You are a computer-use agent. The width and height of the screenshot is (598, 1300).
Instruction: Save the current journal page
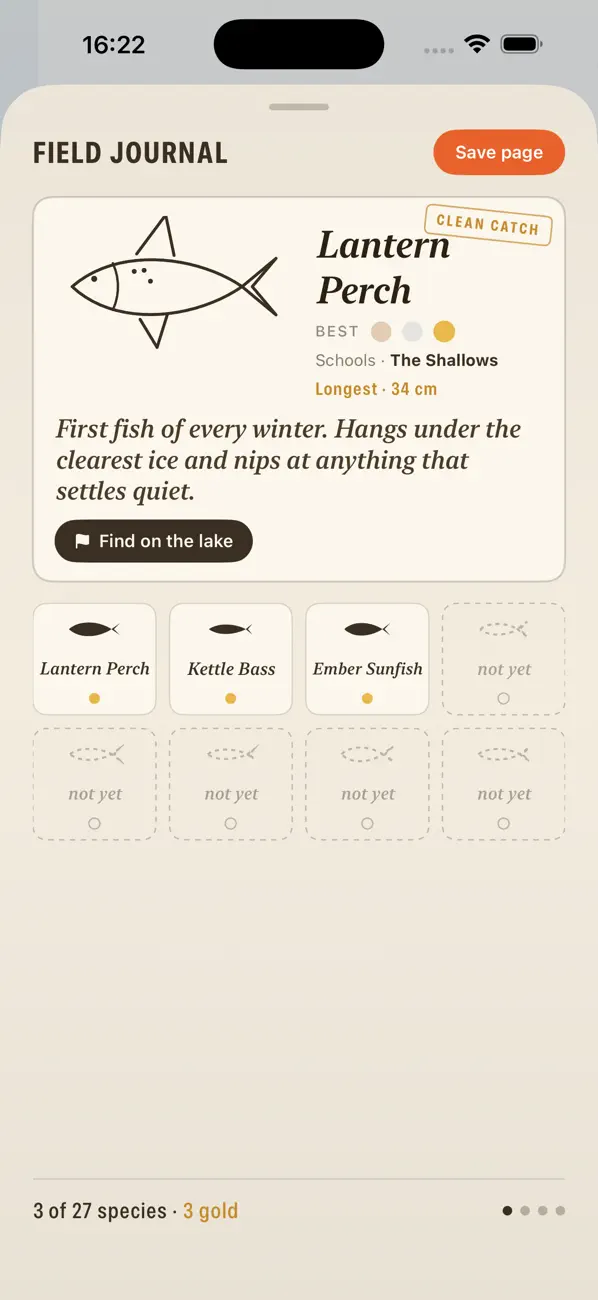click(499, 153)
